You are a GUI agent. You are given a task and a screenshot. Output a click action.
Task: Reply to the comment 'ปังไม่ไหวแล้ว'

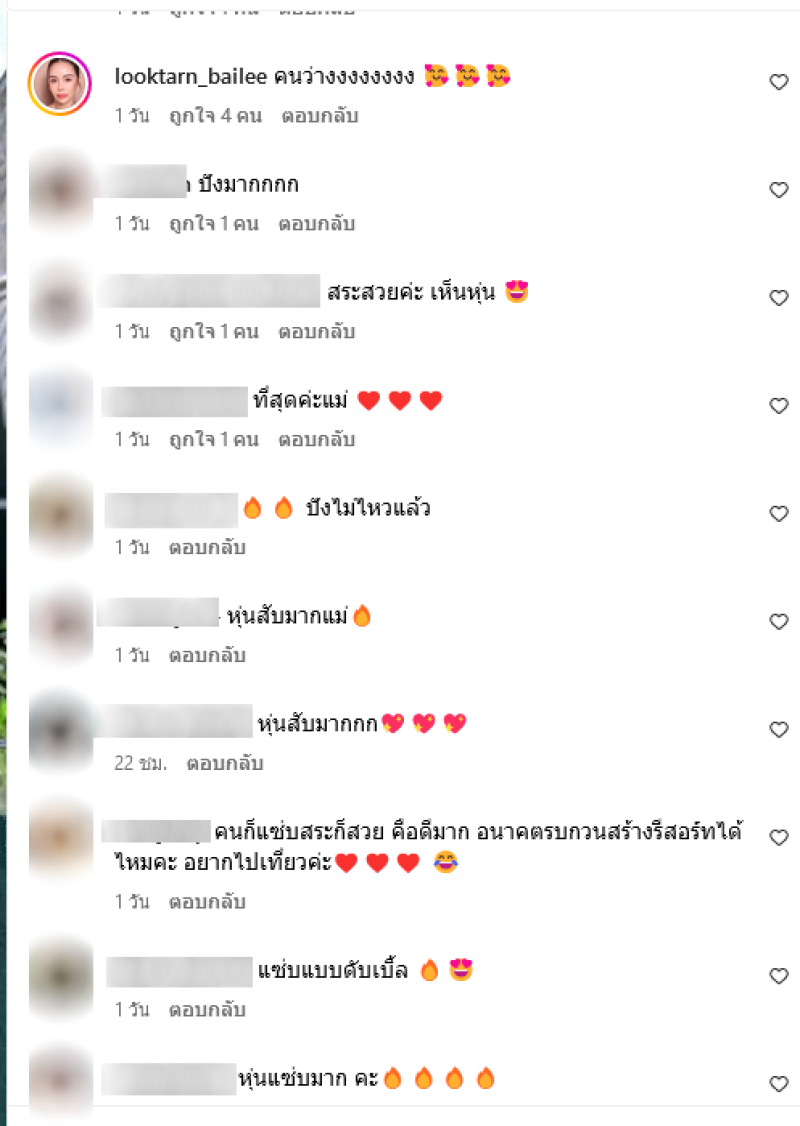[207, 548]
